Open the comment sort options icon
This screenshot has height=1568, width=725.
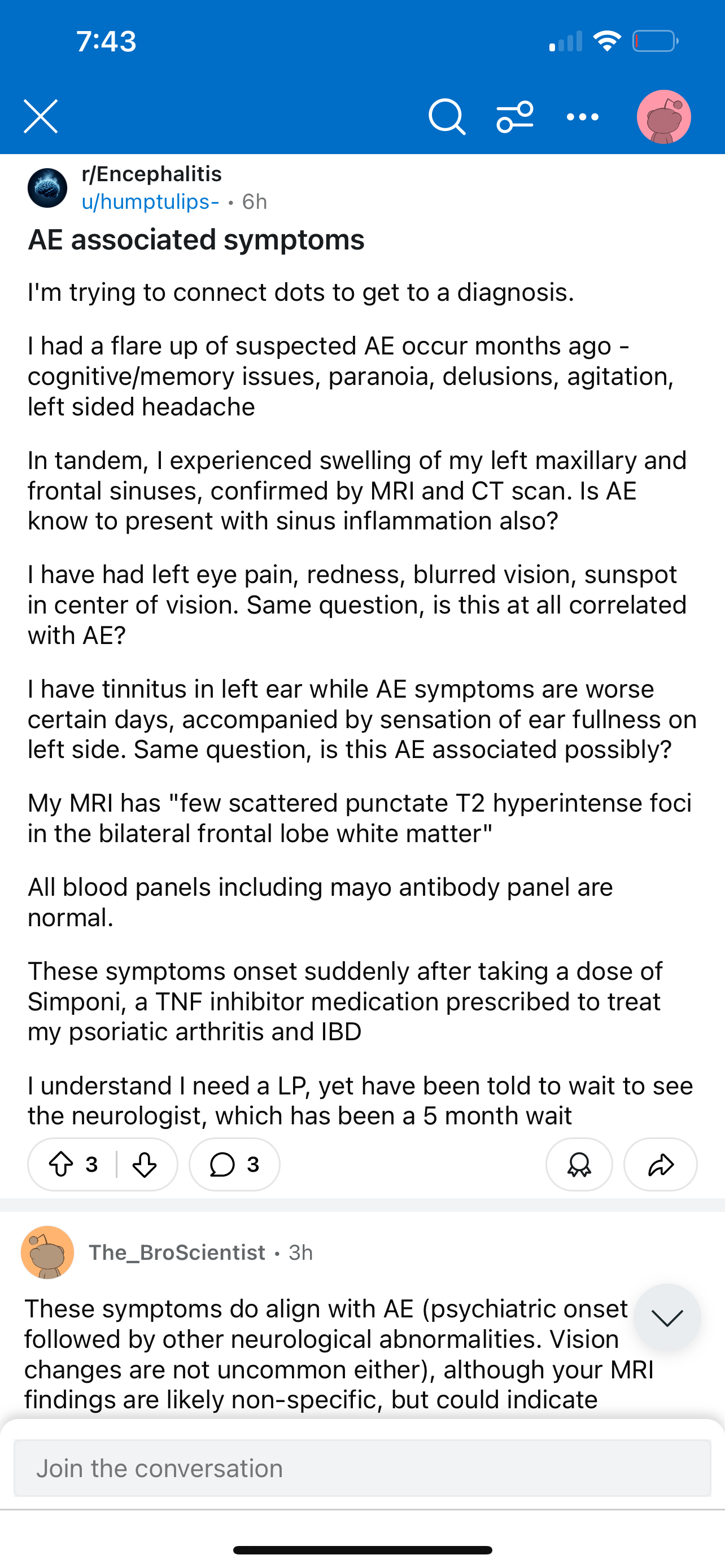pyautogui.click(x=515, y=116)
